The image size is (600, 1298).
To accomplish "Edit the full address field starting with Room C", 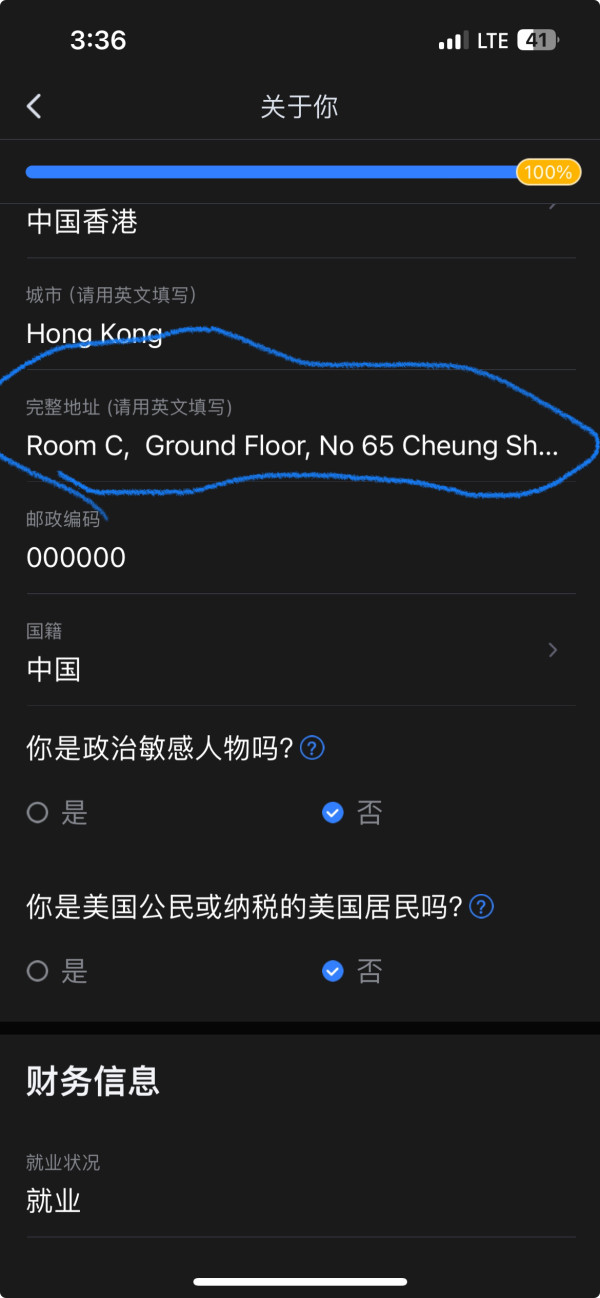I will 300,426.
